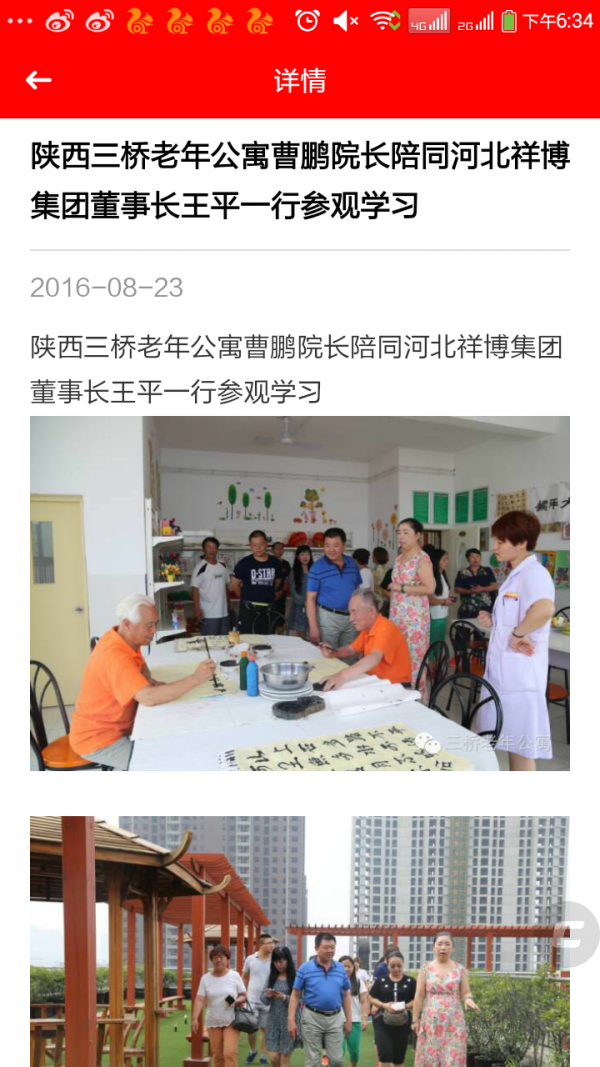View the rooftop garden photo

click(299, 940)
